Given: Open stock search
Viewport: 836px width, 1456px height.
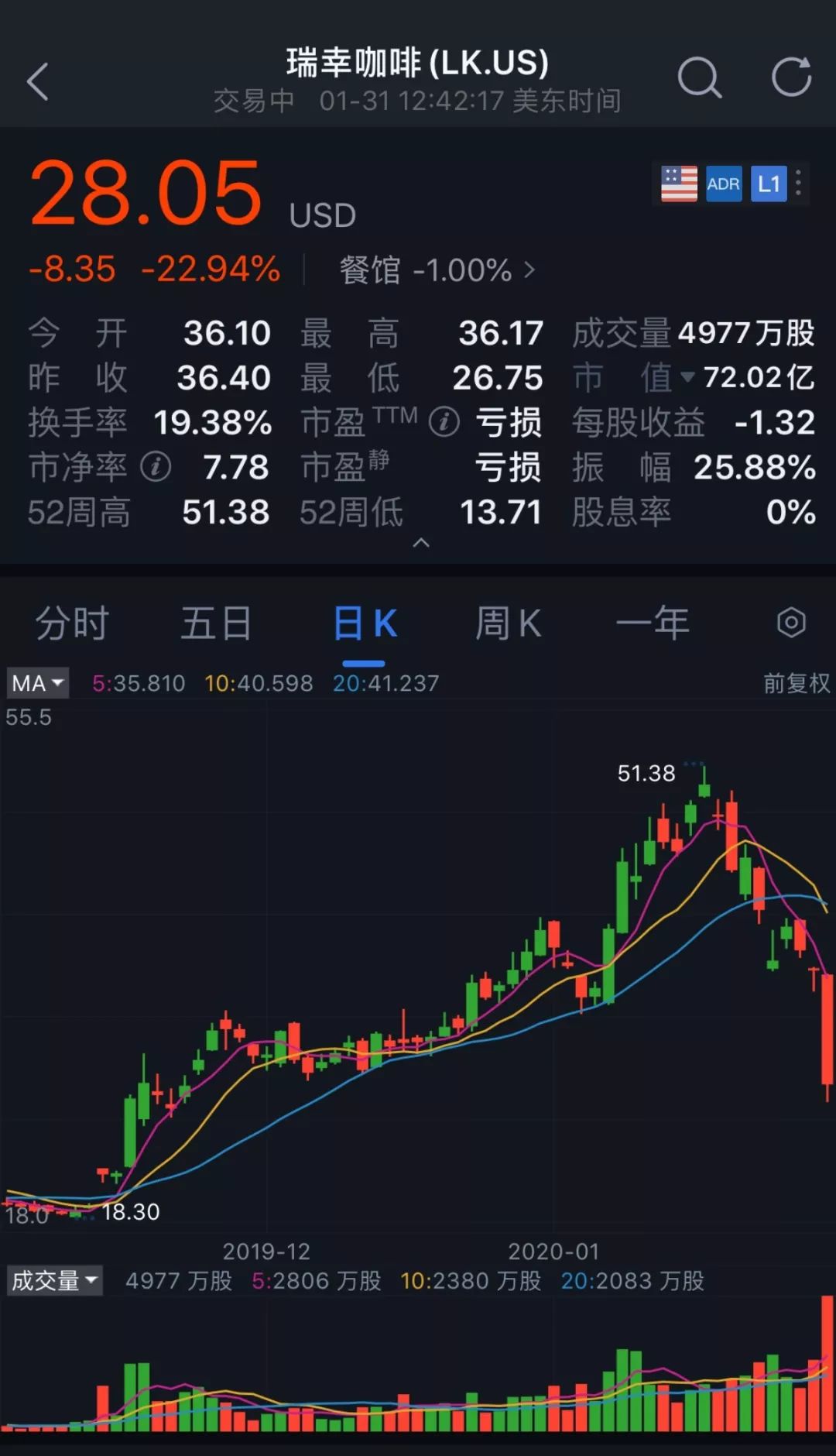Looking at the screenshot, I should click(x=701, y=77).
